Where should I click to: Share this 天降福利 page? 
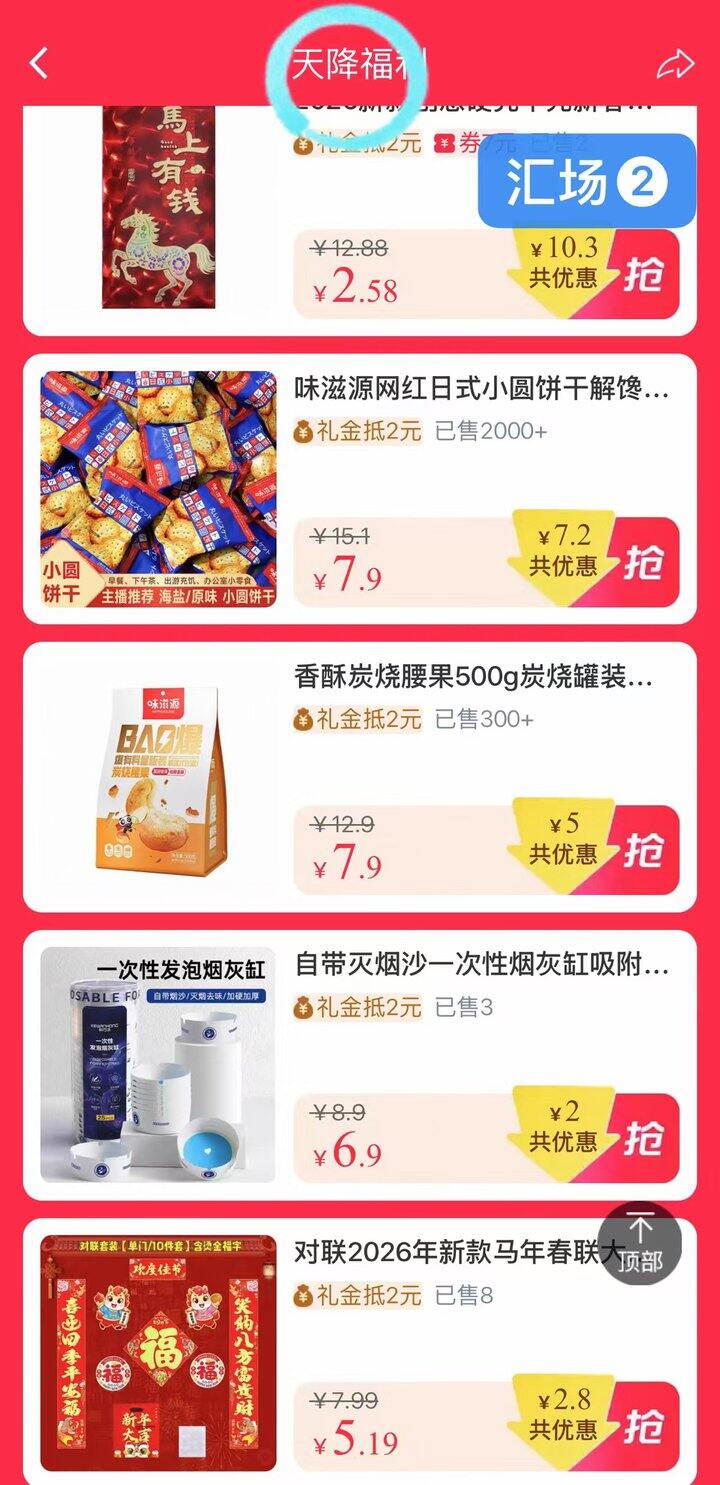(675, 65)
